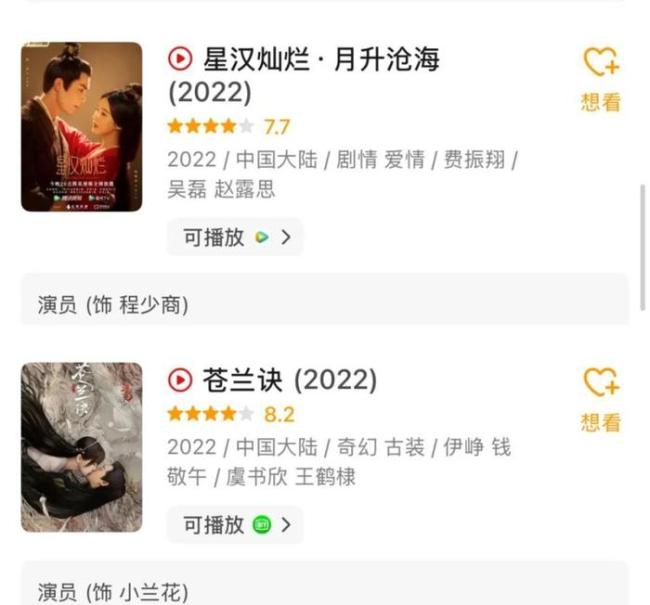
Task: Tap 可播放 under 苍兰诀
Action: click(235, 524)
